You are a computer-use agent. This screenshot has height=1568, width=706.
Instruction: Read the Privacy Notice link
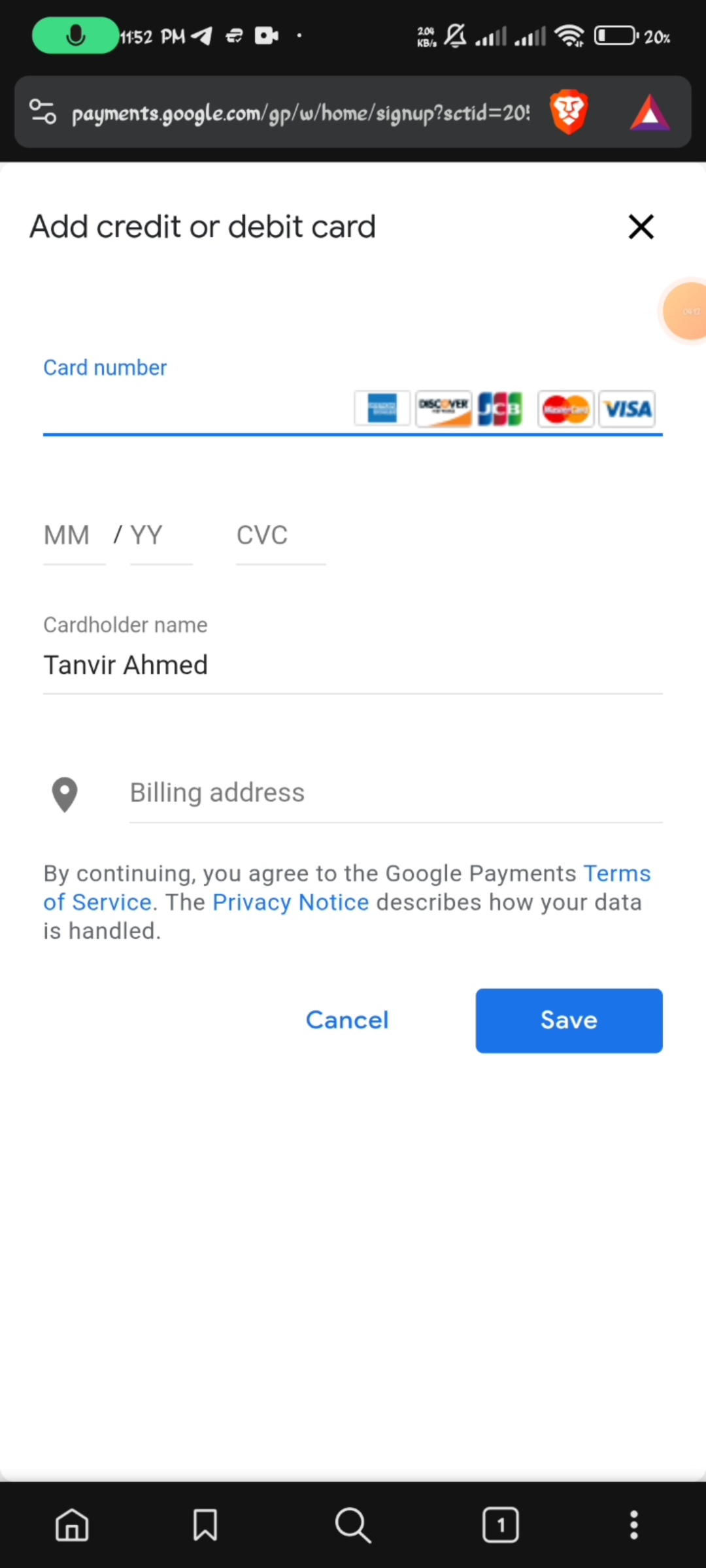(290, 902)
